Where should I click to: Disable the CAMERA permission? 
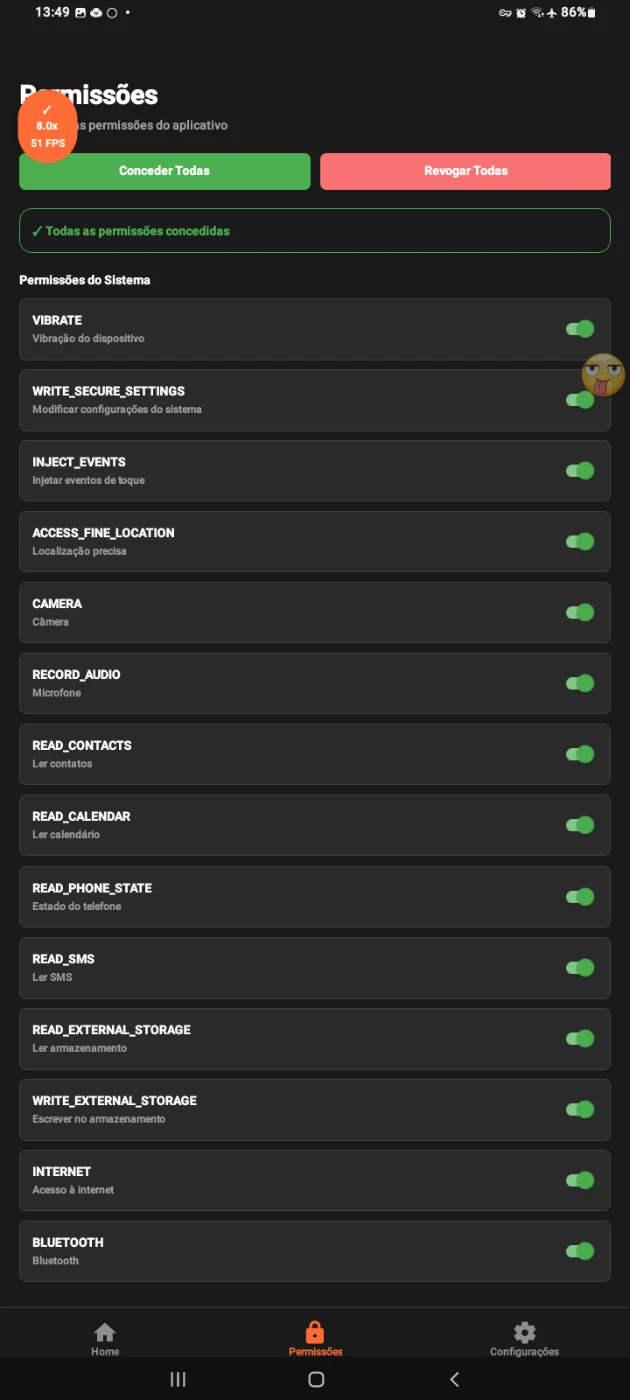tap(580, 613)
